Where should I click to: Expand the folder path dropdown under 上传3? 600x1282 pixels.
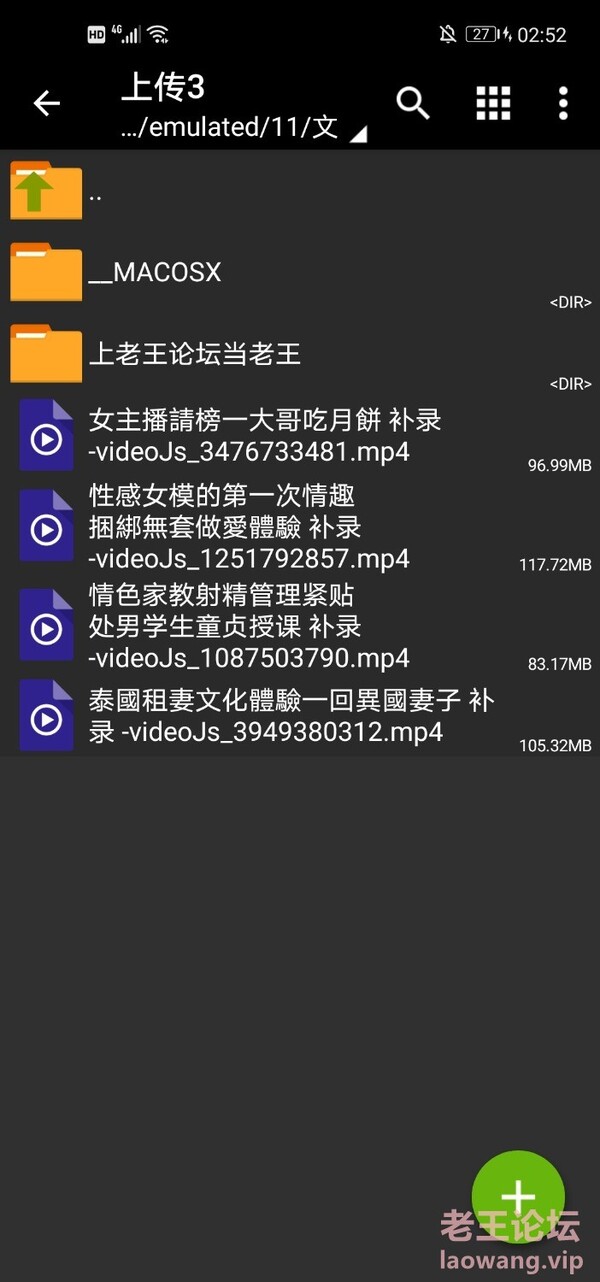(x=242, y=128)
